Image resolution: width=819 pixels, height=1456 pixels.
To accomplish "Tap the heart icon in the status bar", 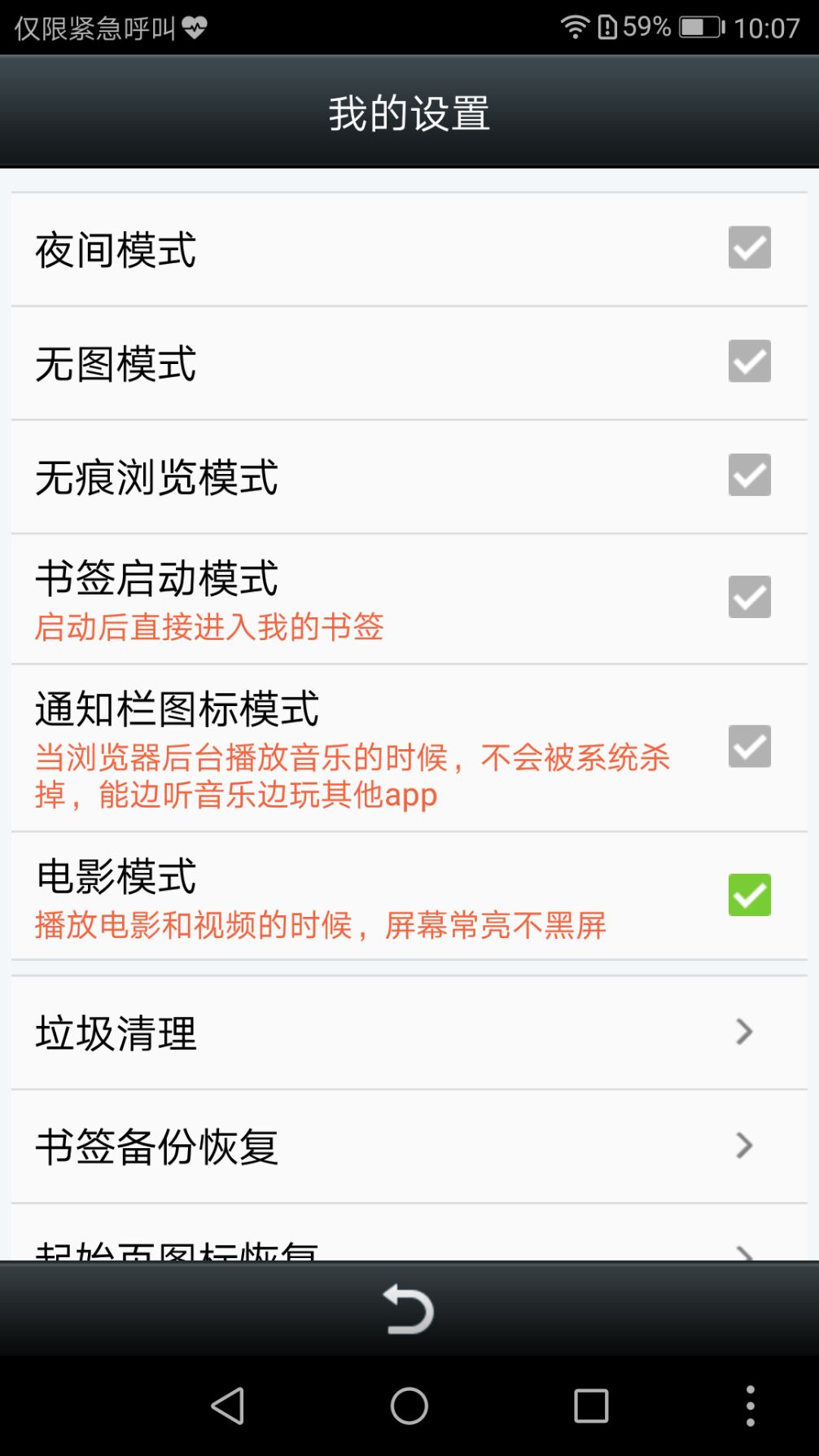I will click(x=193, y=29).
